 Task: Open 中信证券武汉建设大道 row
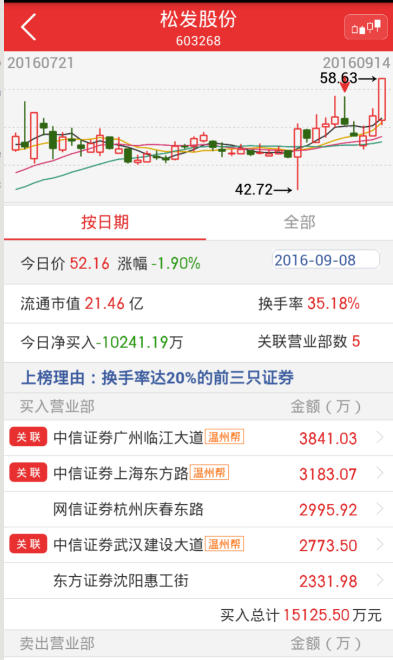pyautogui.click(x=199, y=545)
